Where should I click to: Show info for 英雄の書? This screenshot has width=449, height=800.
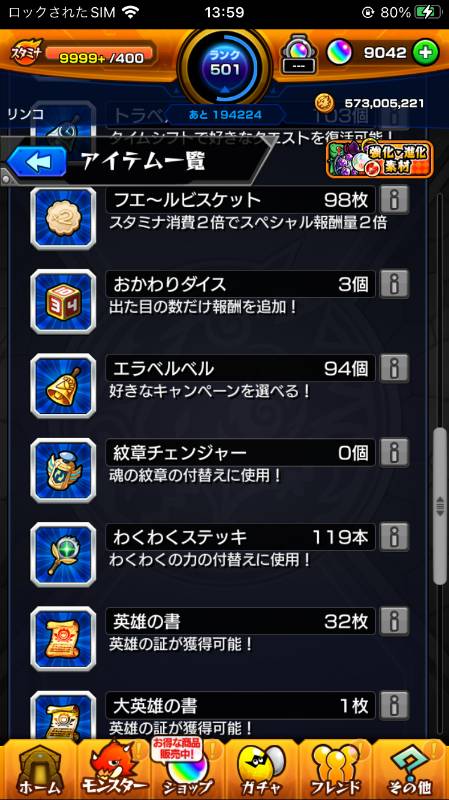394,621
